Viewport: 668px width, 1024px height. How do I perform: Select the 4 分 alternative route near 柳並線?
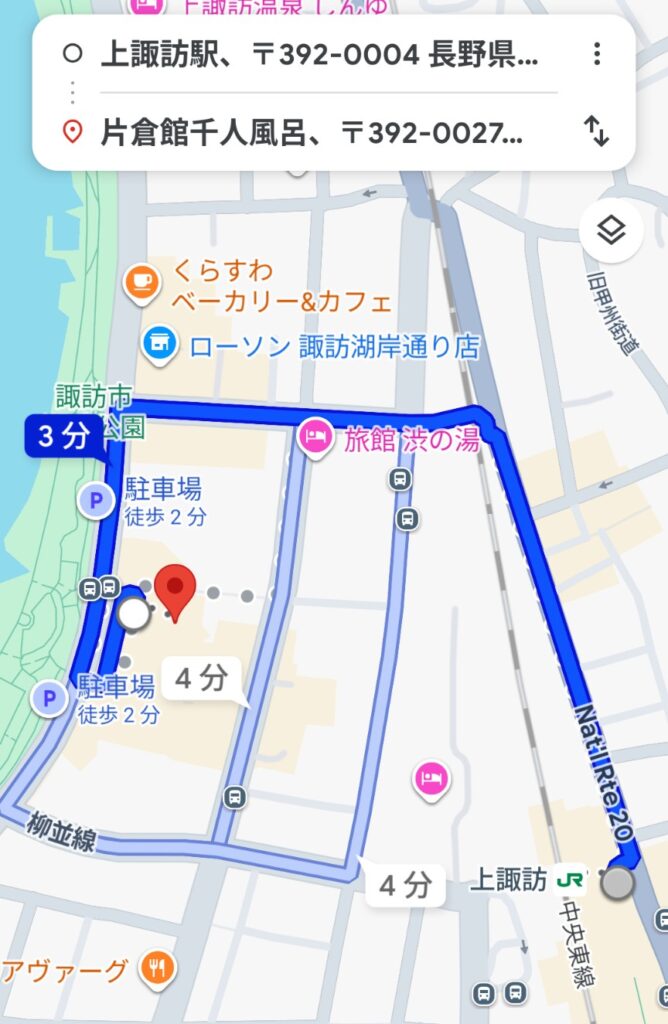(x=404, y=883)
